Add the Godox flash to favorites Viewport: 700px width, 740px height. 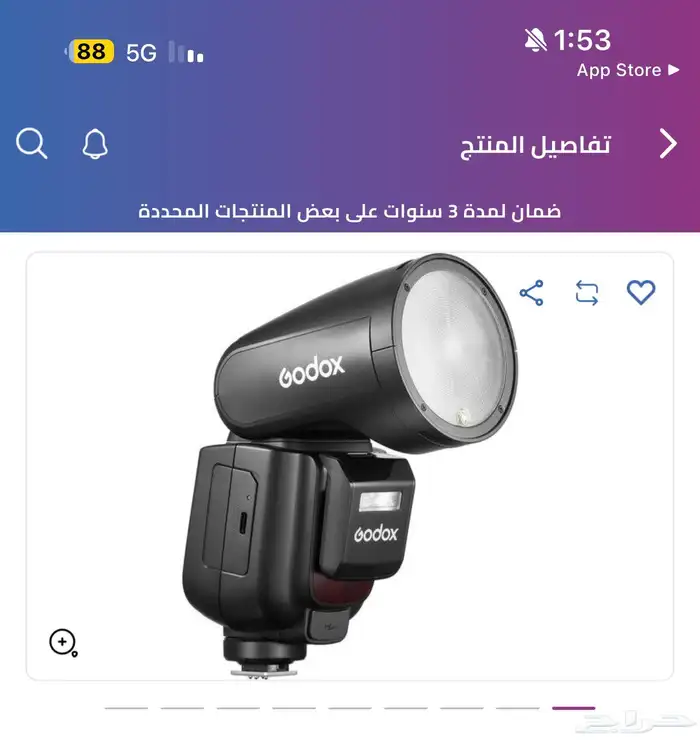pyautogui.click(x=640, y=292)
